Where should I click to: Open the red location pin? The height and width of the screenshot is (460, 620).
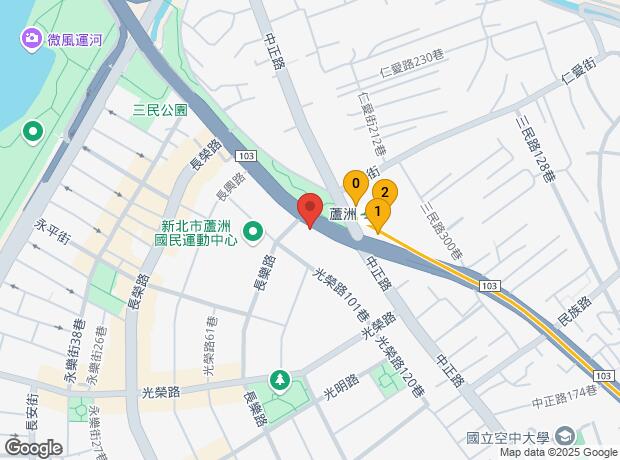(x=310, y=210)
